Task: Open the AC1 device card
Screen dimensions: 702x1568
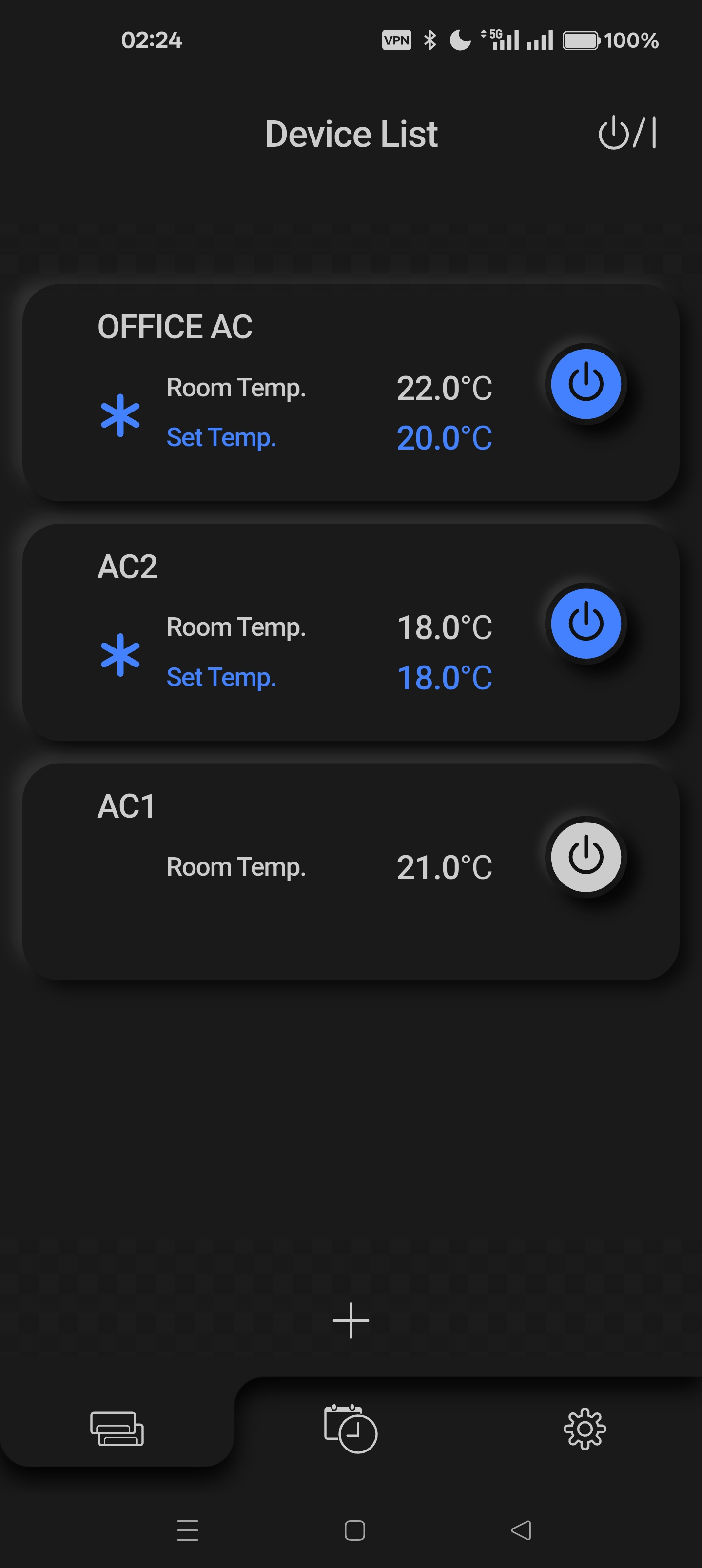Action: click(x=351, y=872)
